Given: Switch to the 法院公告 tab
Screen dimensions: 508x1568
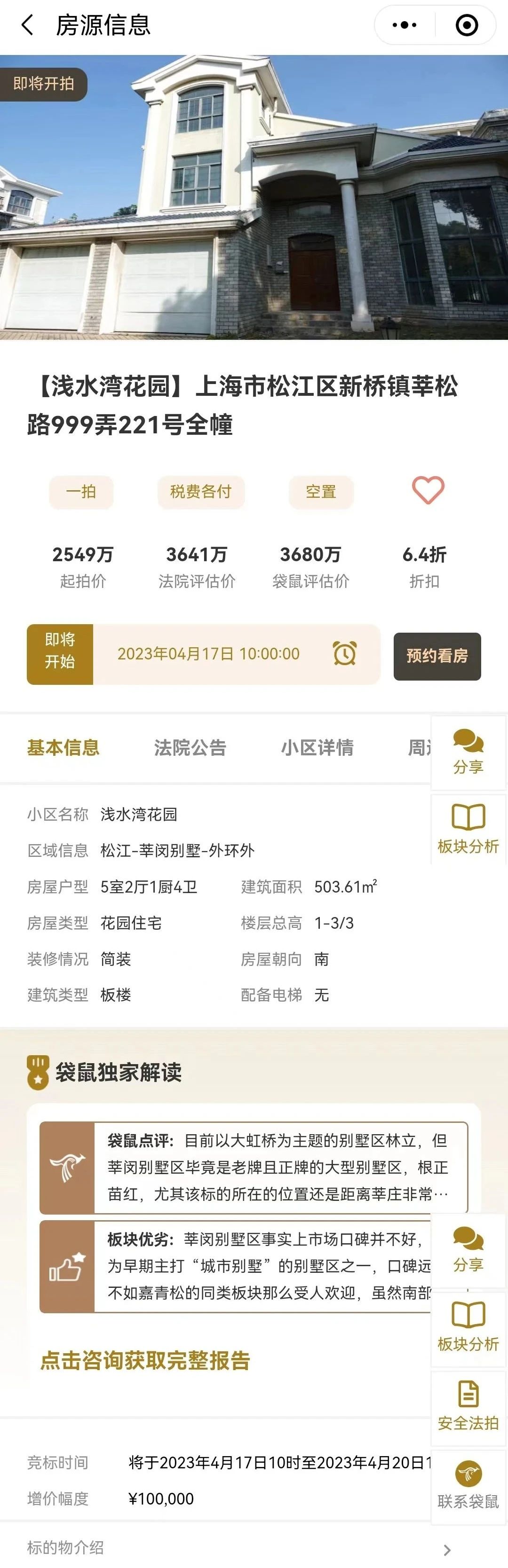Looking at the screenshot, I should click(x=190, y=747).
